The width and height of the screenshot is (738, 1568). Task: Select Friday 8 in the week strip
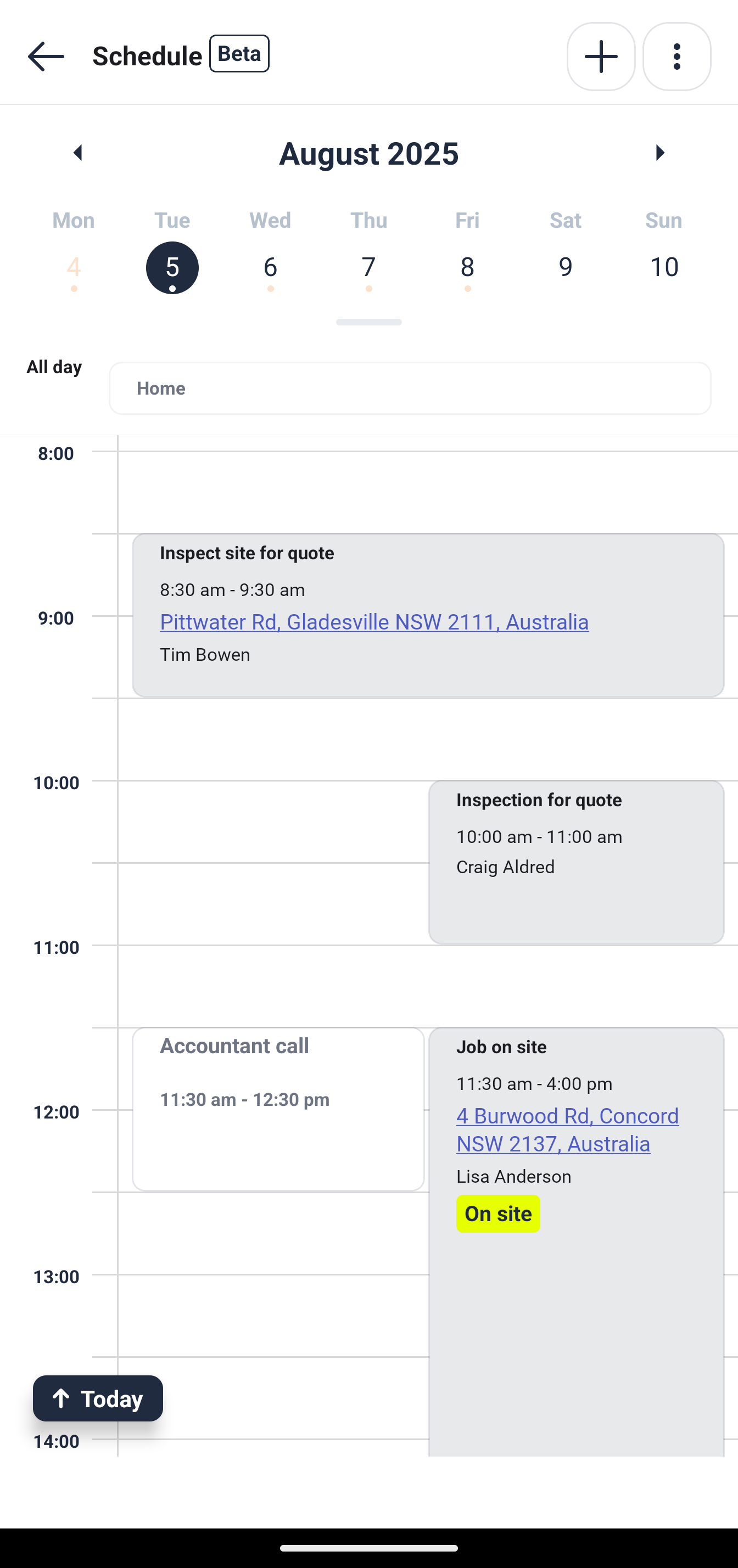(x=467, y=268)
